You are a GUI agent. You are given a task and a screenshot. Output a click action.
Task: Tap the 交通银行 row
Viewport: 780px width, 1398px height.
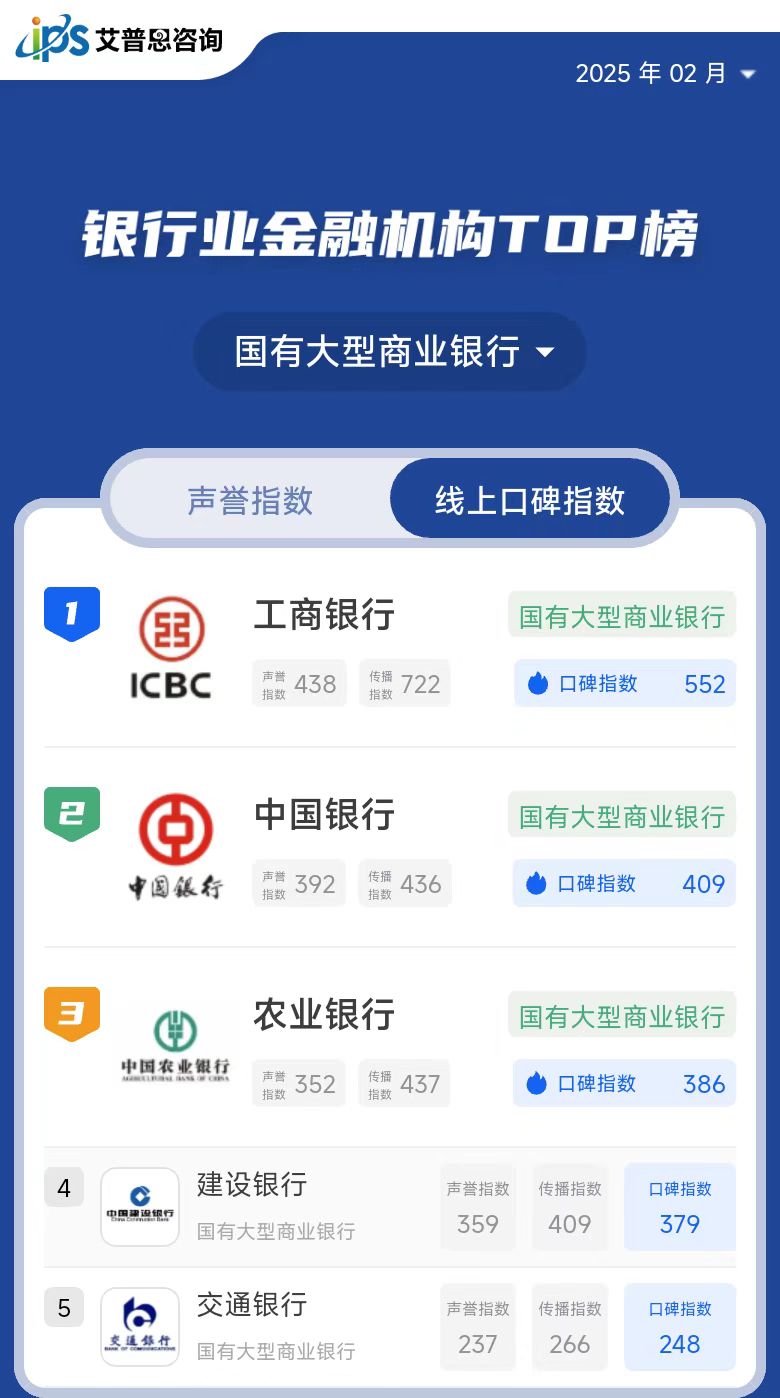pyautogui.click(x=390, y=1327)
